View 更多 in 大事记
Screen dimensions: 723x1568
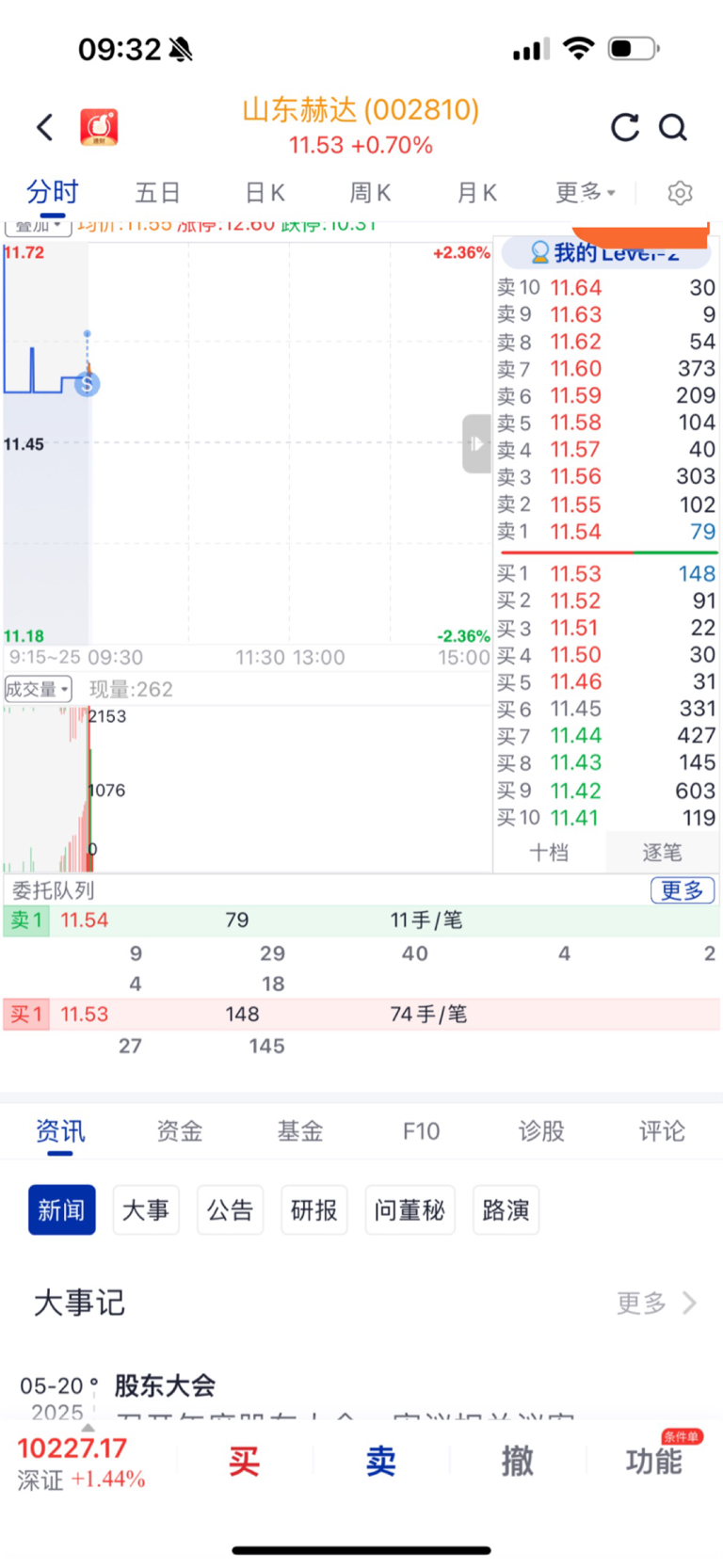click(656, 1303)
